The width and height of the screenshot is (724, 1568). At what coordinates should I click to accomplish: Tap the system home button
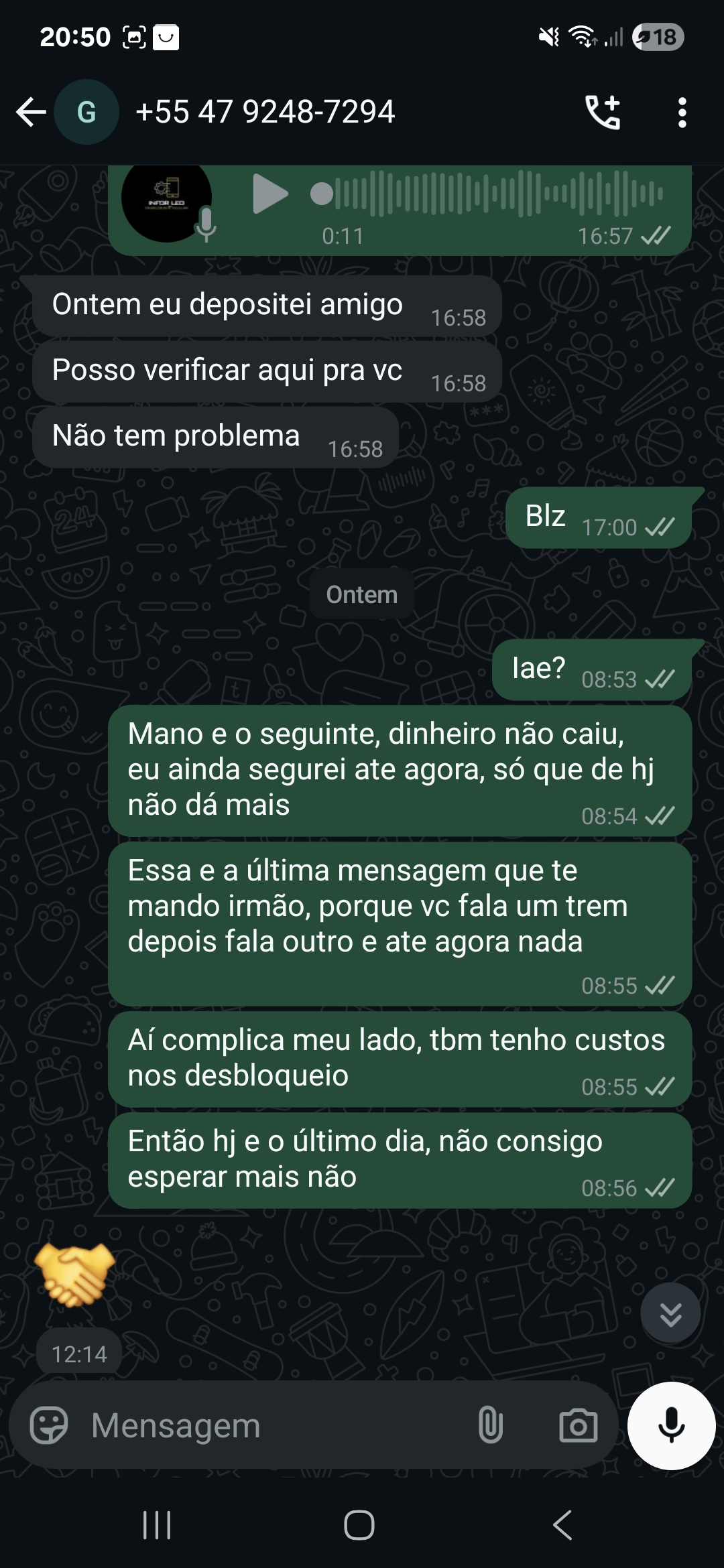(359, 1525)
